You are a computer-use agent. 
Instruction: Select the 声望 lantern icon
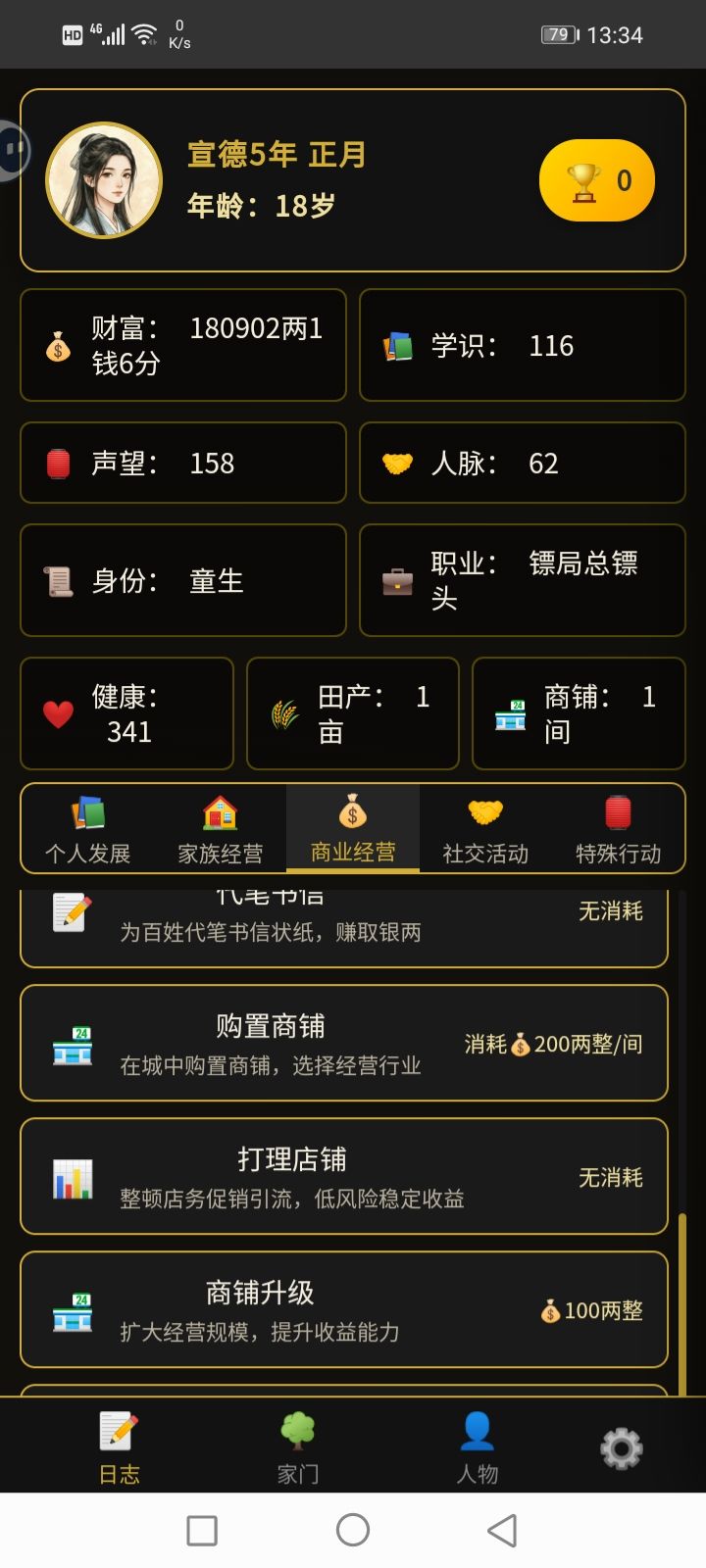60,463
